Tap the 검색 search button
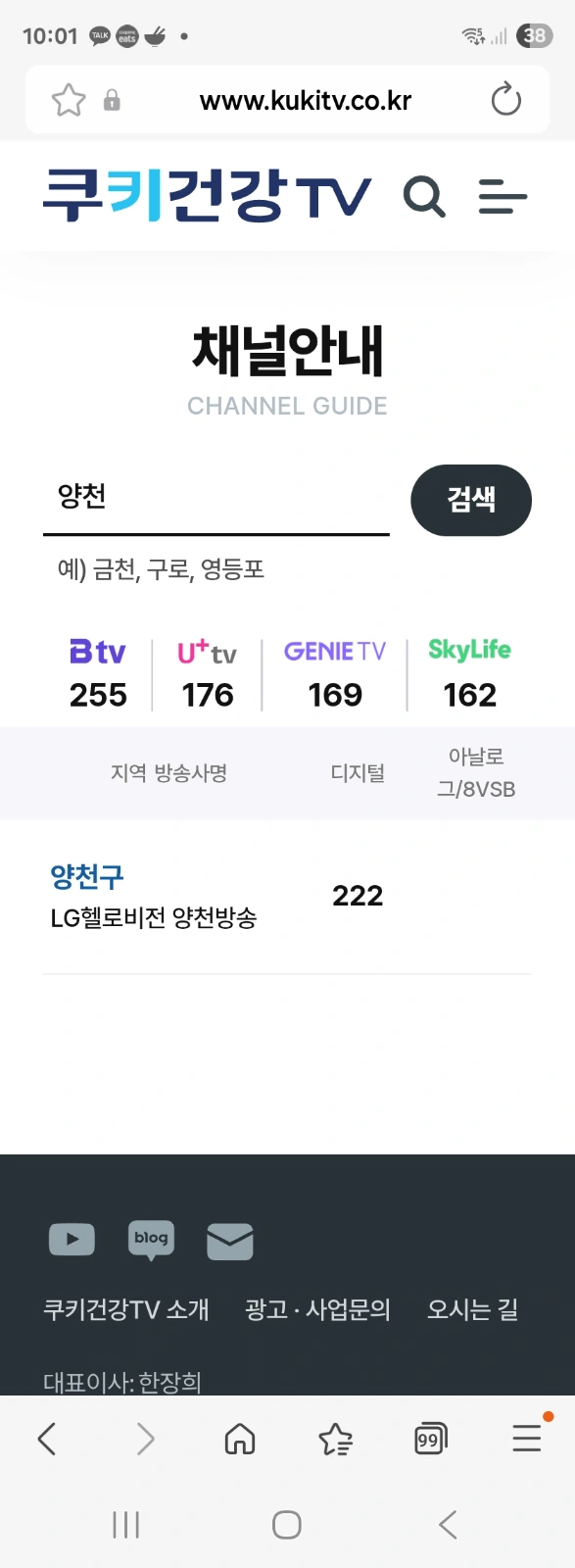 coord(471,500)
